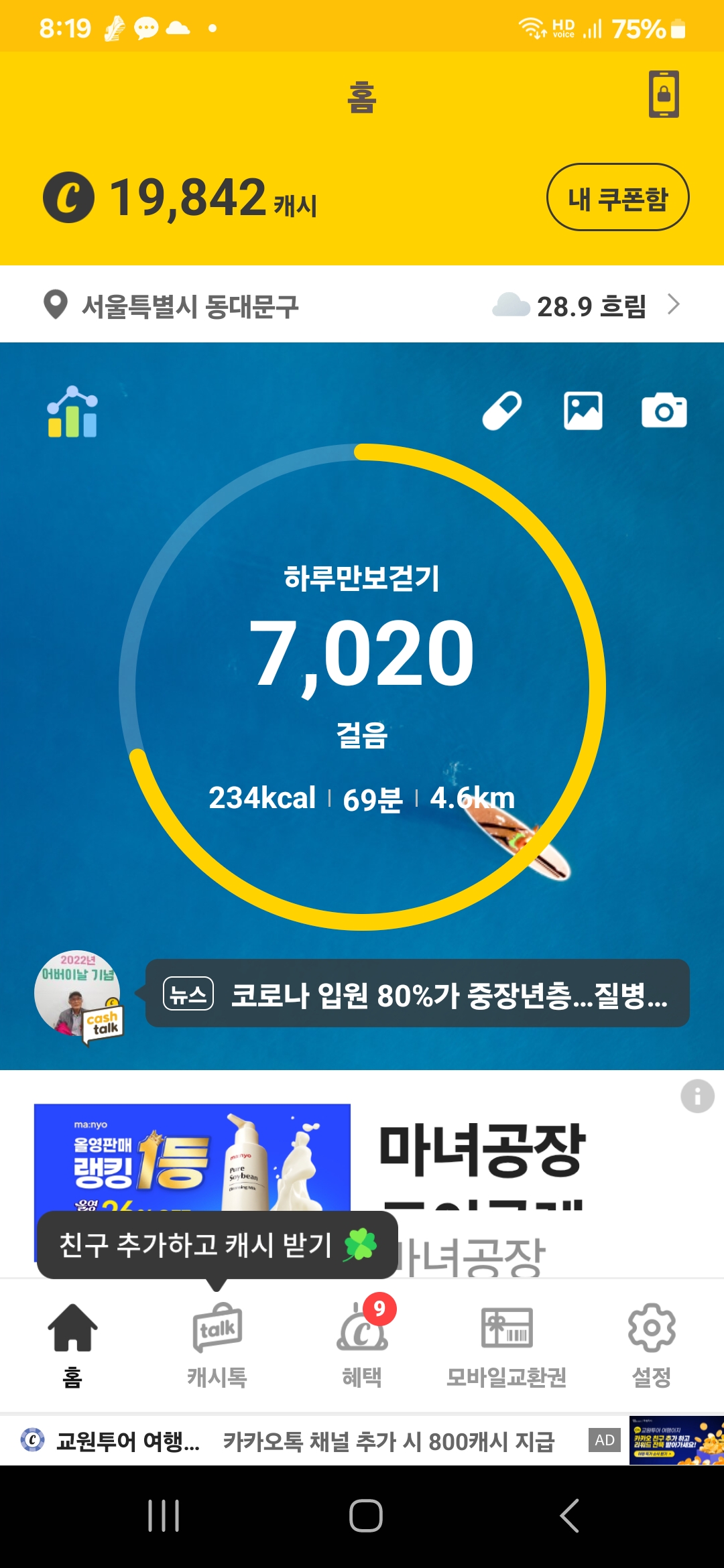Switch to the 캐시톡 tab
Viewport: 724px width, 1568px height.
click(217, 1344)
